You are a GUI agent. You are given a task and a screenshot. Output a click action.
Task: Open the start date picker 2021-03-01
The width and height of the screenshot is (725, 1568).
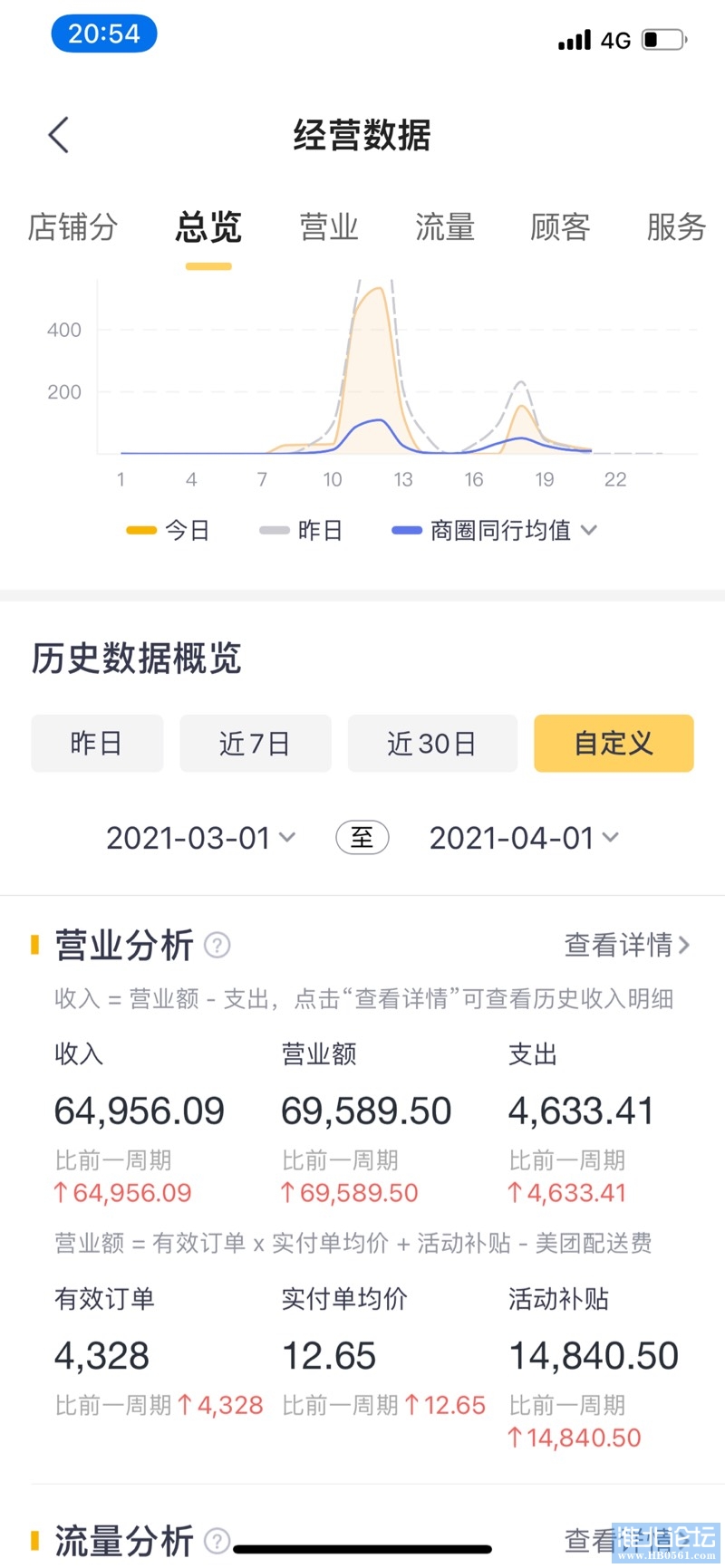pos(200,838)
